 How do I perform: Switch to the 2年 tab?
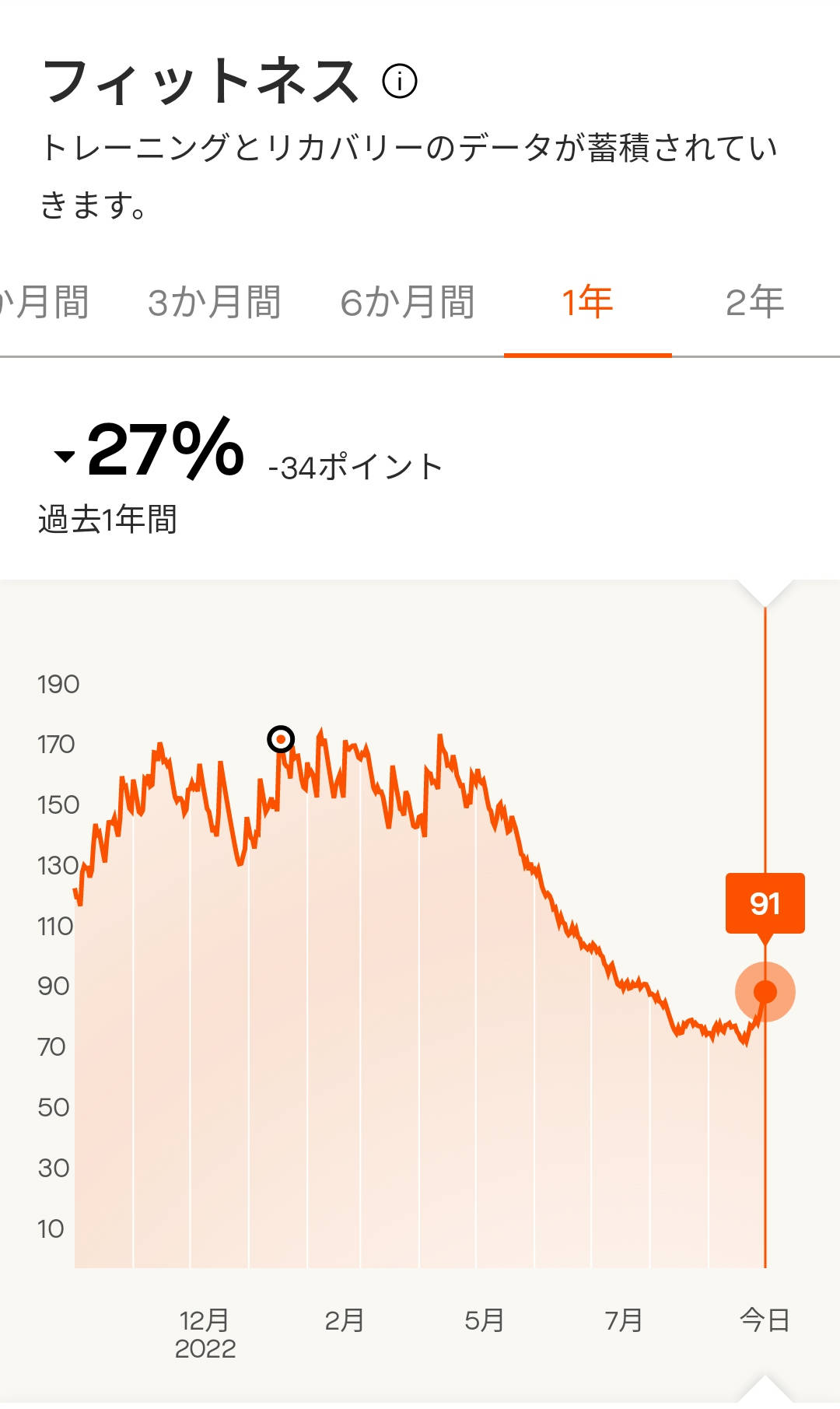point(754,303)
